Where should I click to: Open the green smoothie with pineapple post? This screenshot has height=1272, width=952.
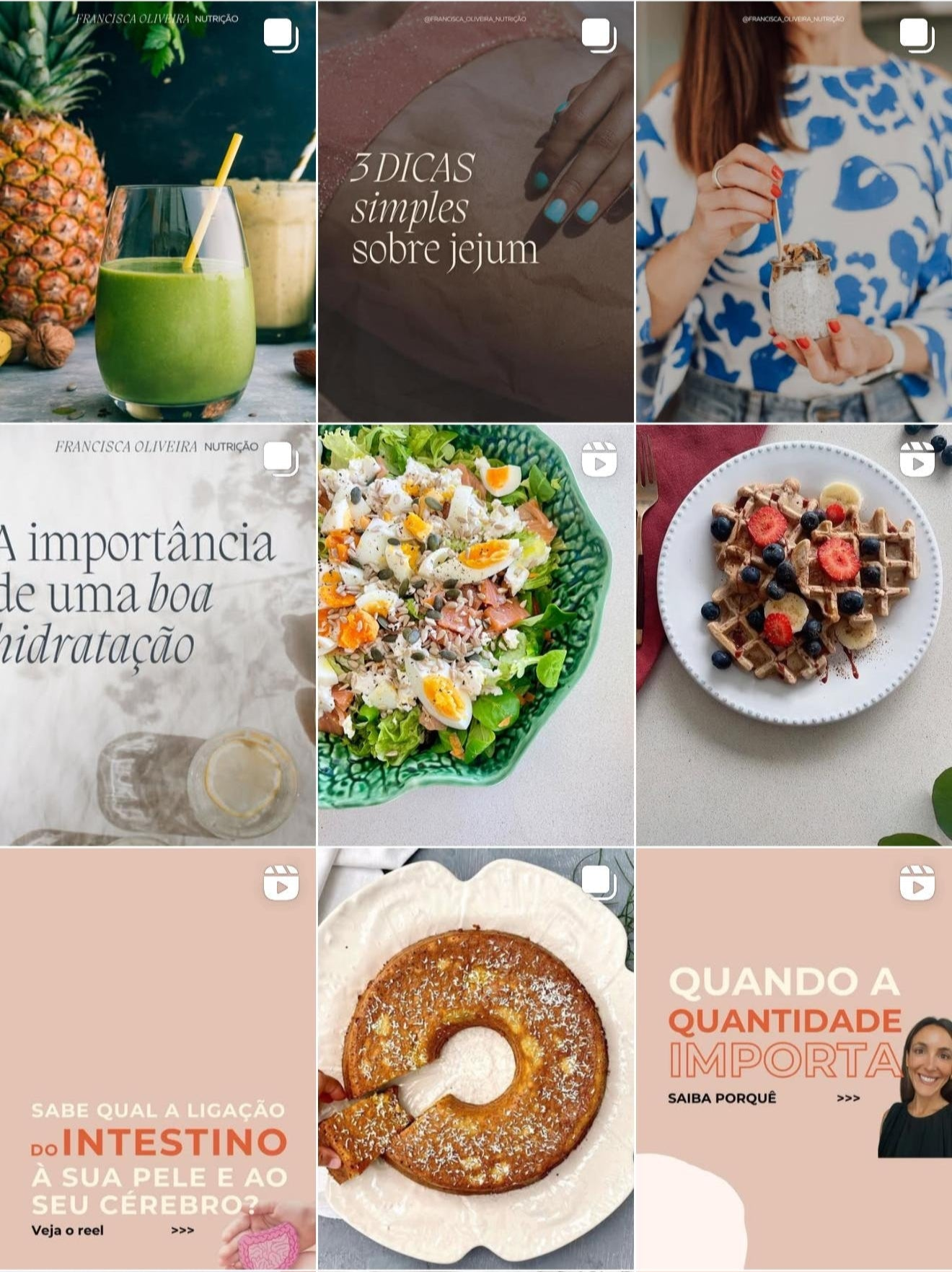coord(157,211)
